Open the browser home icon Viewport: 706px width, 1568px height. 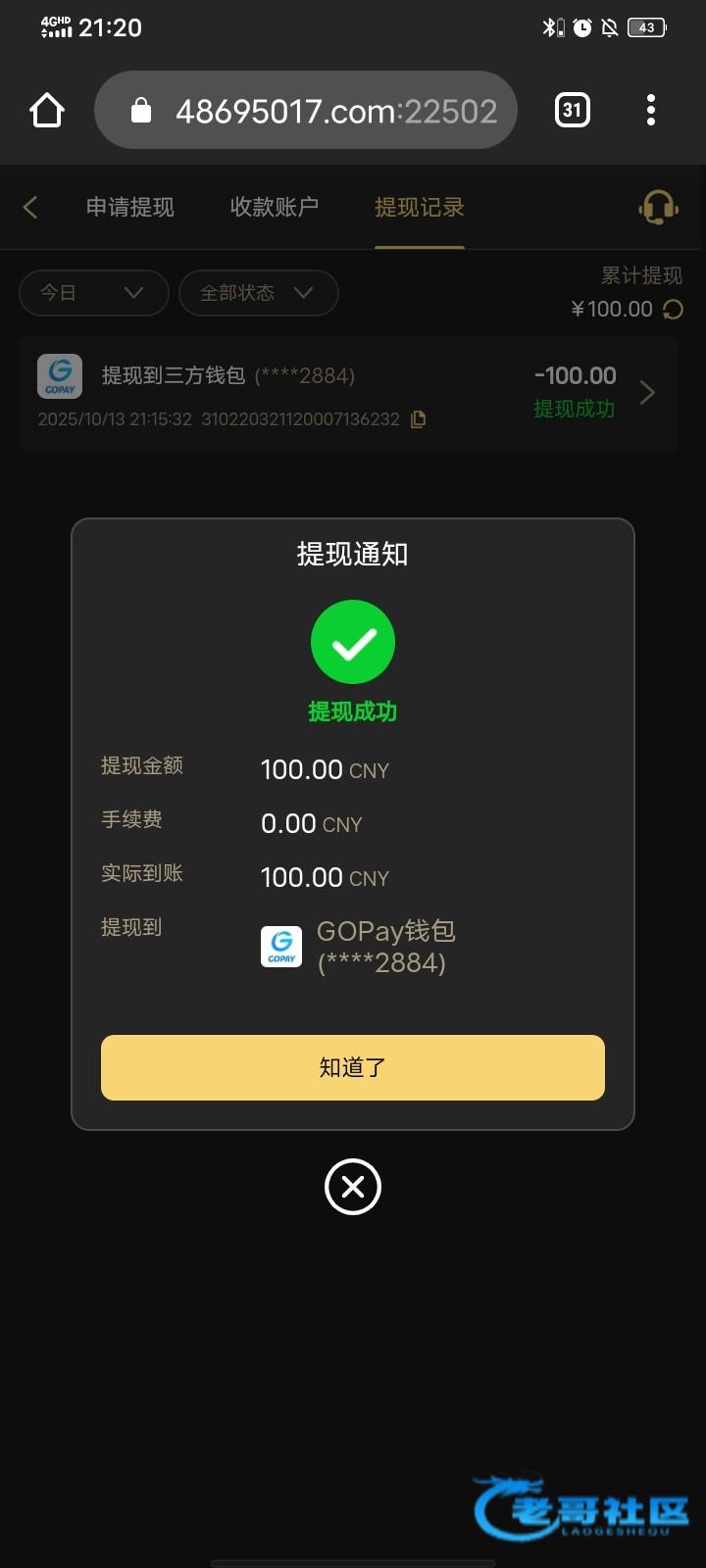click(47, 110)
